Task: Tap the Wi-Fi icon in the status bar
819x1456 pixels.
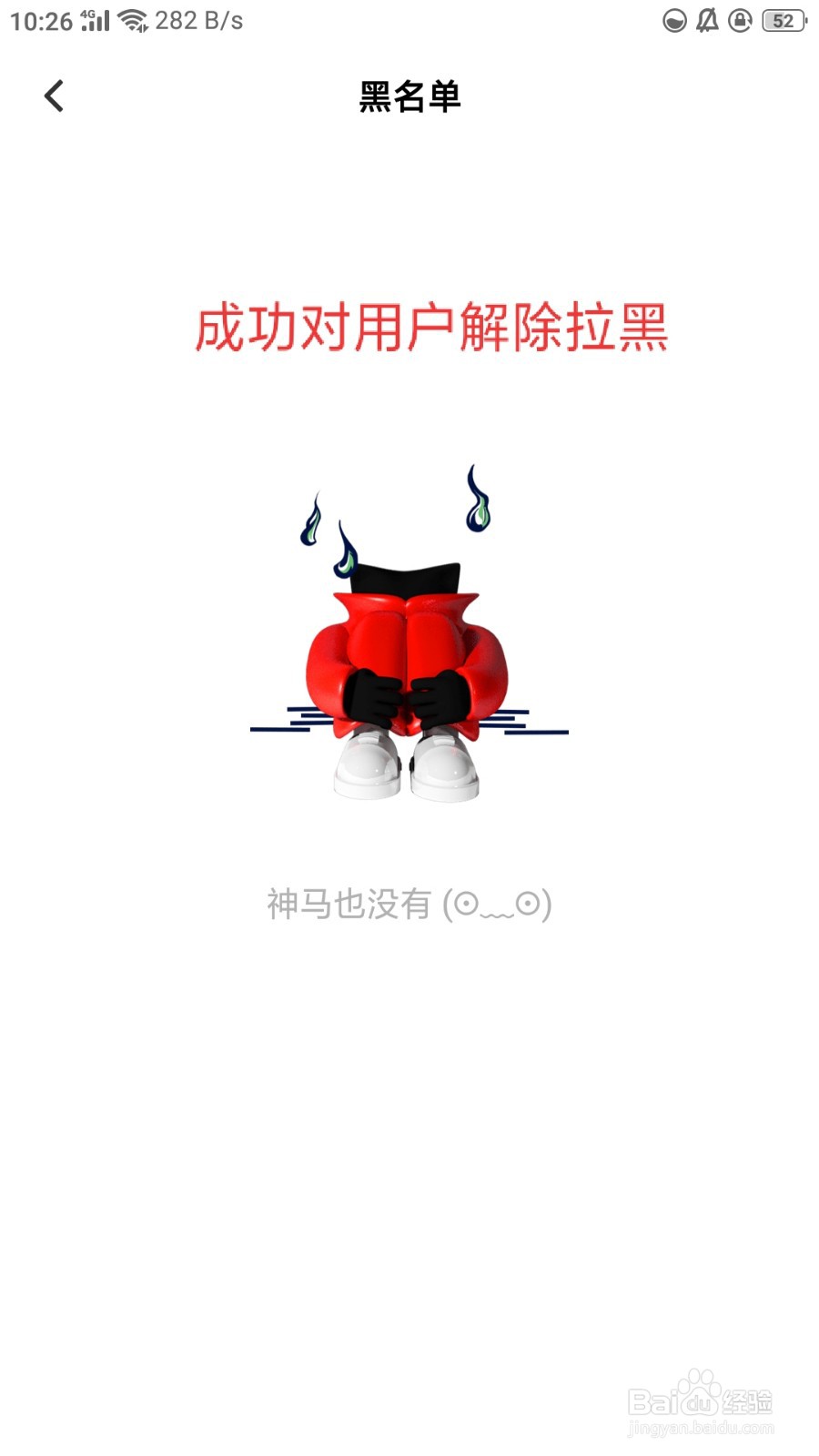Action: [135, 20]
